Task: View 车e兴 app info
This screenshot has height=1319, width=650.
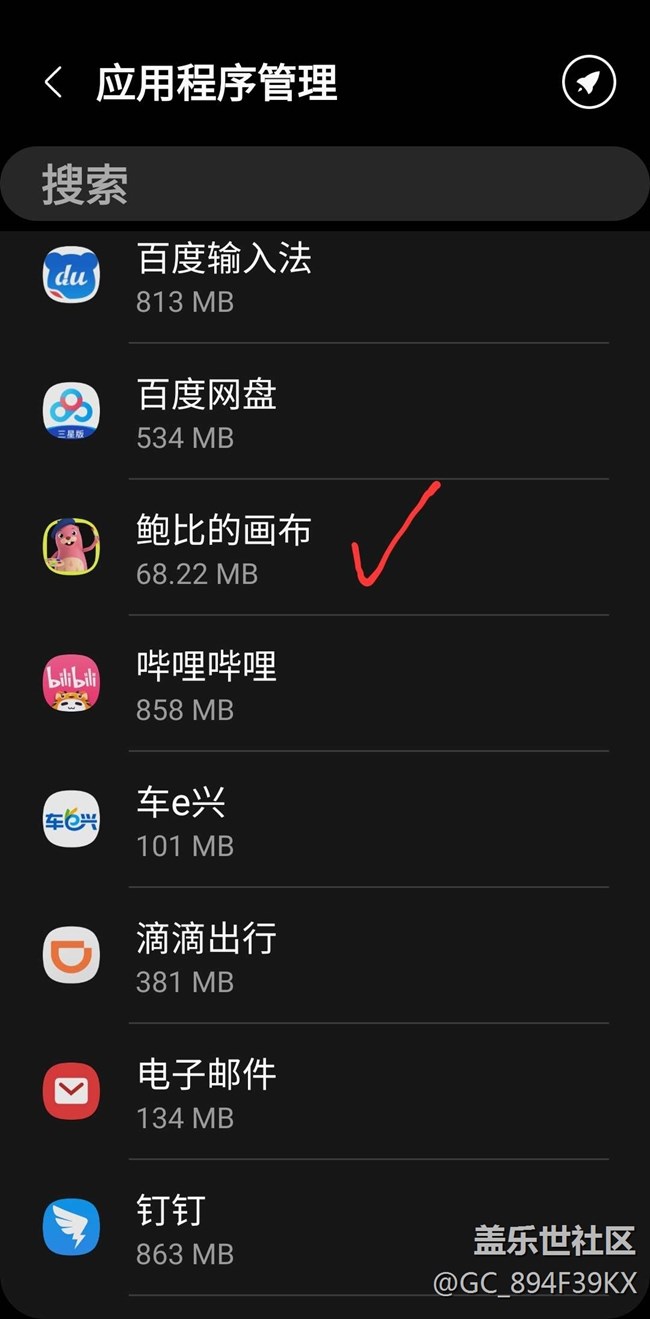Action: pyautogui.click(x=324, y=819)
